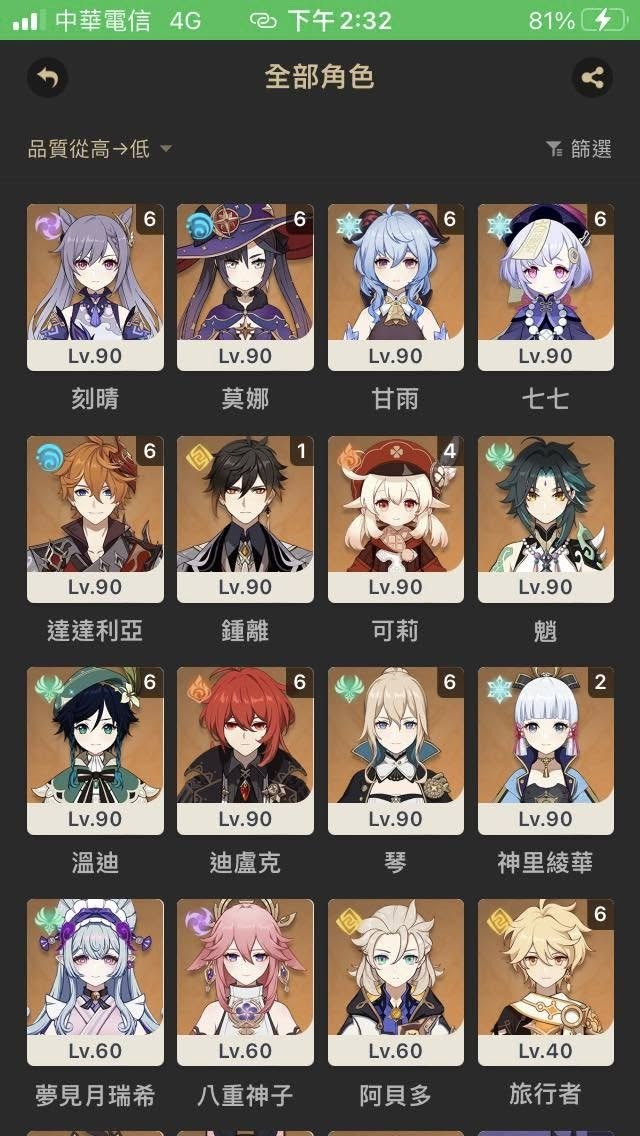Image resolution: width=640 pixels, height=1136 pixels.
Task: Open 迪盧克 character card
Action: click(245, 750)
